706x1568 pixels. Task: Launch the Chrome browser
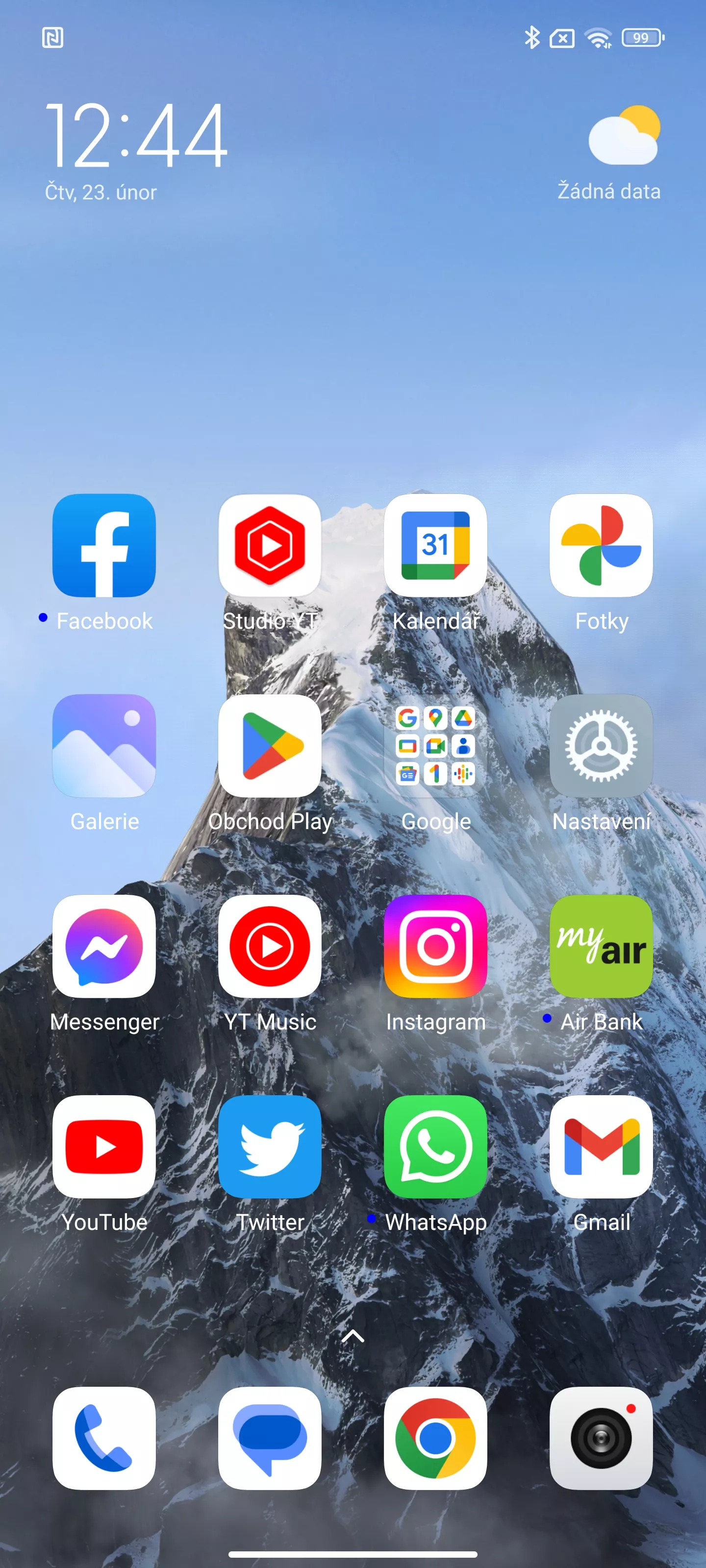tap(435, 1438)
